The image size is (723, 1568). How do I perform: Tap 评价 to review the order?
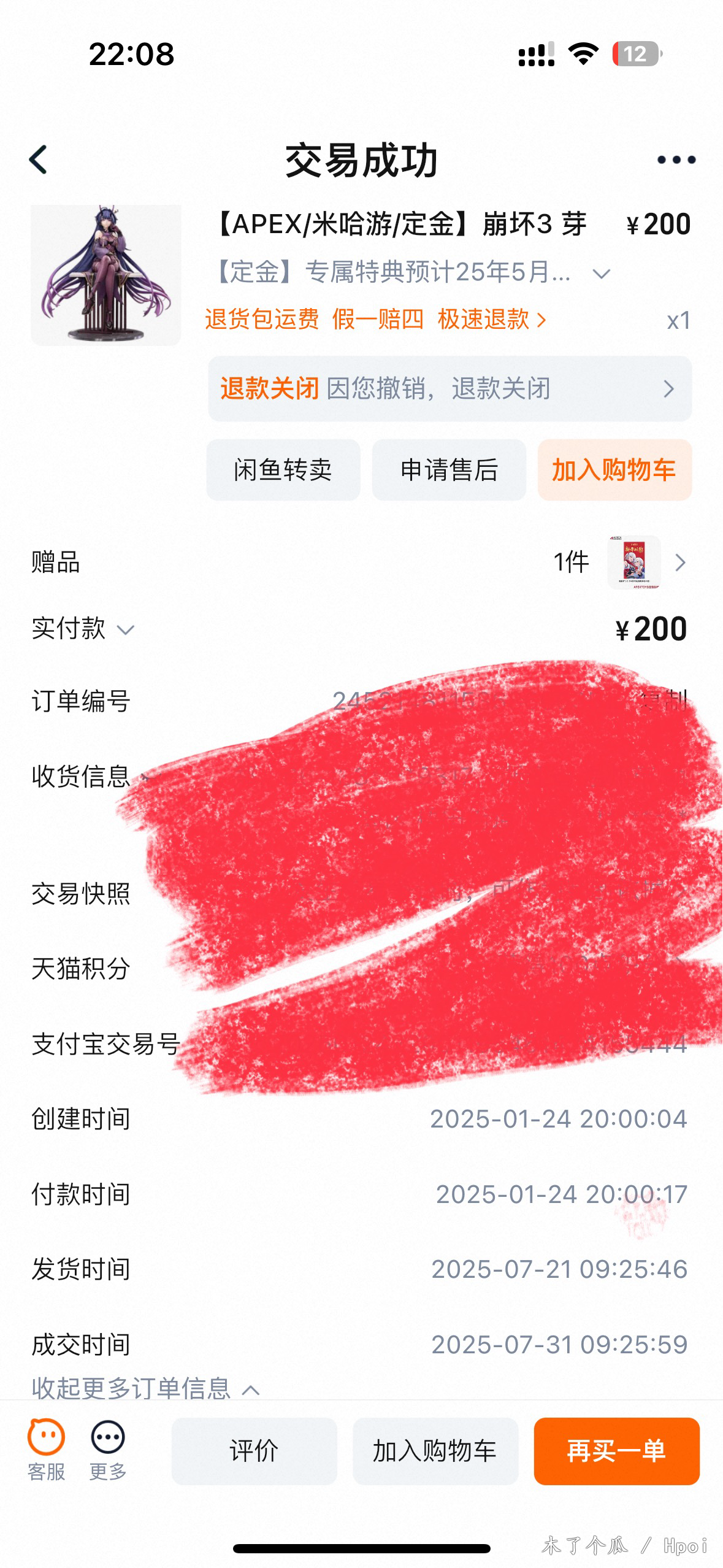(254, 1451)
